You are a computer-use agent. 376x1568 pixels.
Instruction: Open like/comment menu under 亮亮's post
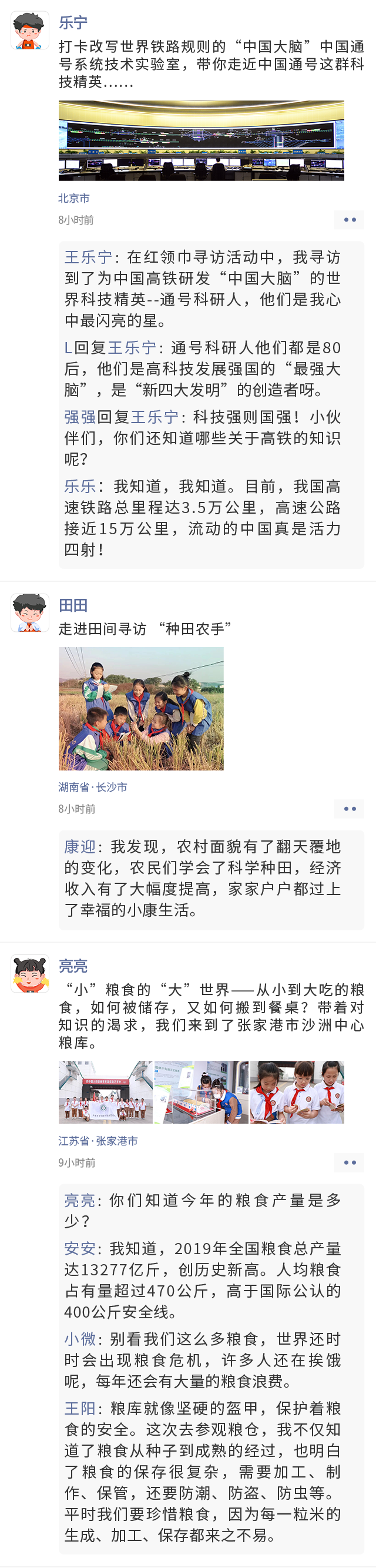tap(349, 1162)
